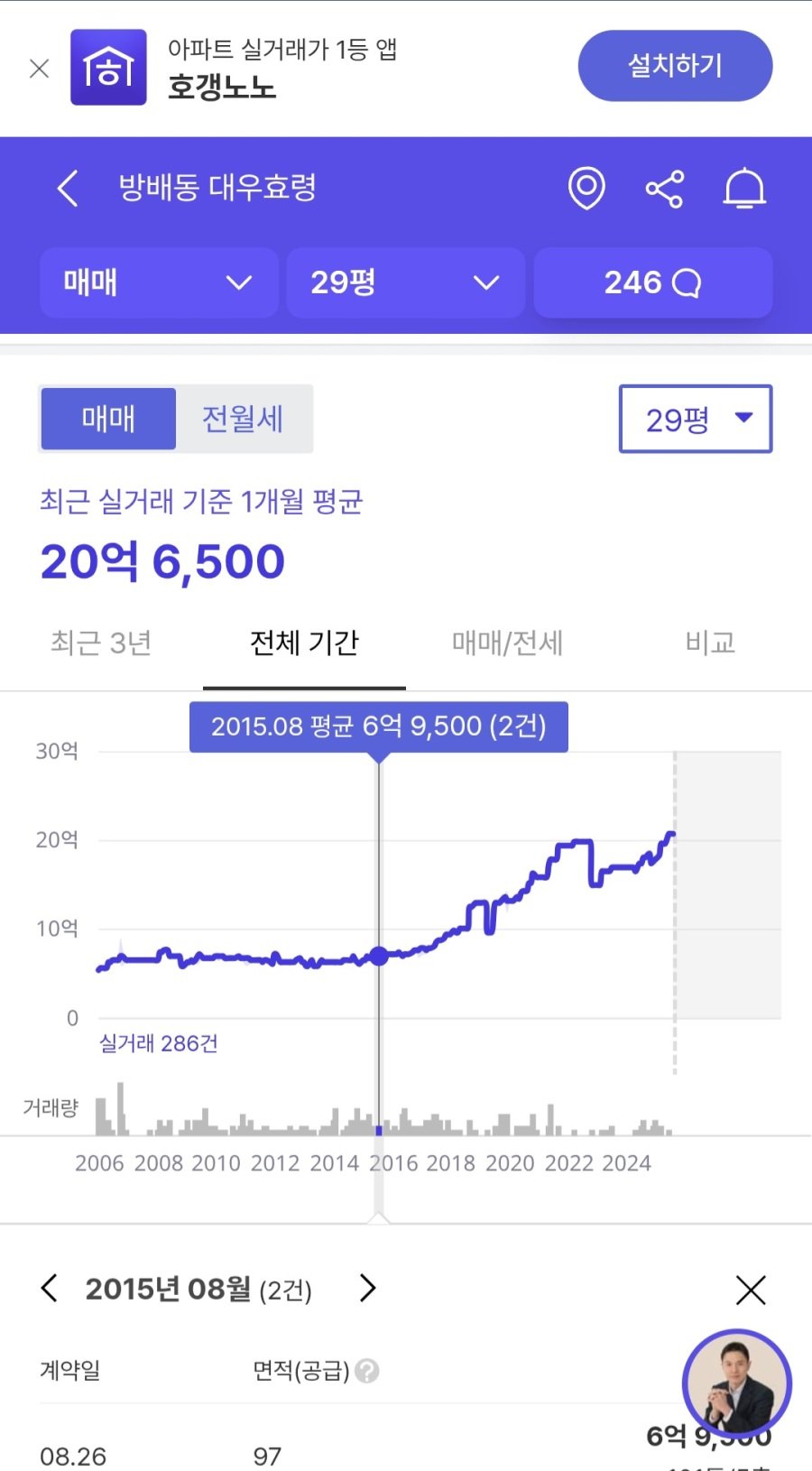Expand the 매매 dropdown in header
This screenshot has width=812, height=1471.
click(159, 282)
